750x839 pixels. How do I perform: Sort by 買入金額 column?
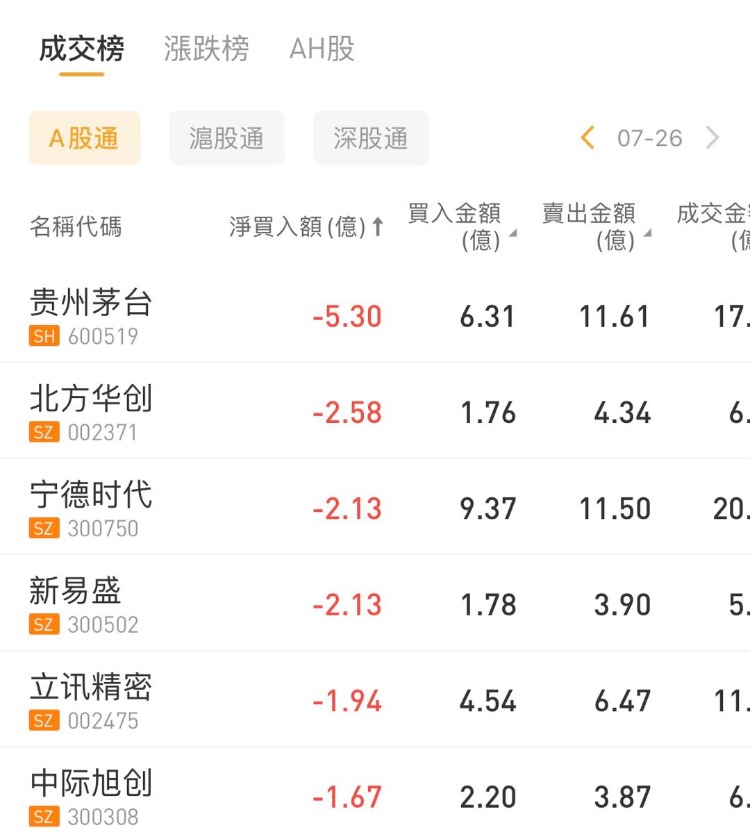click(461, 226)
